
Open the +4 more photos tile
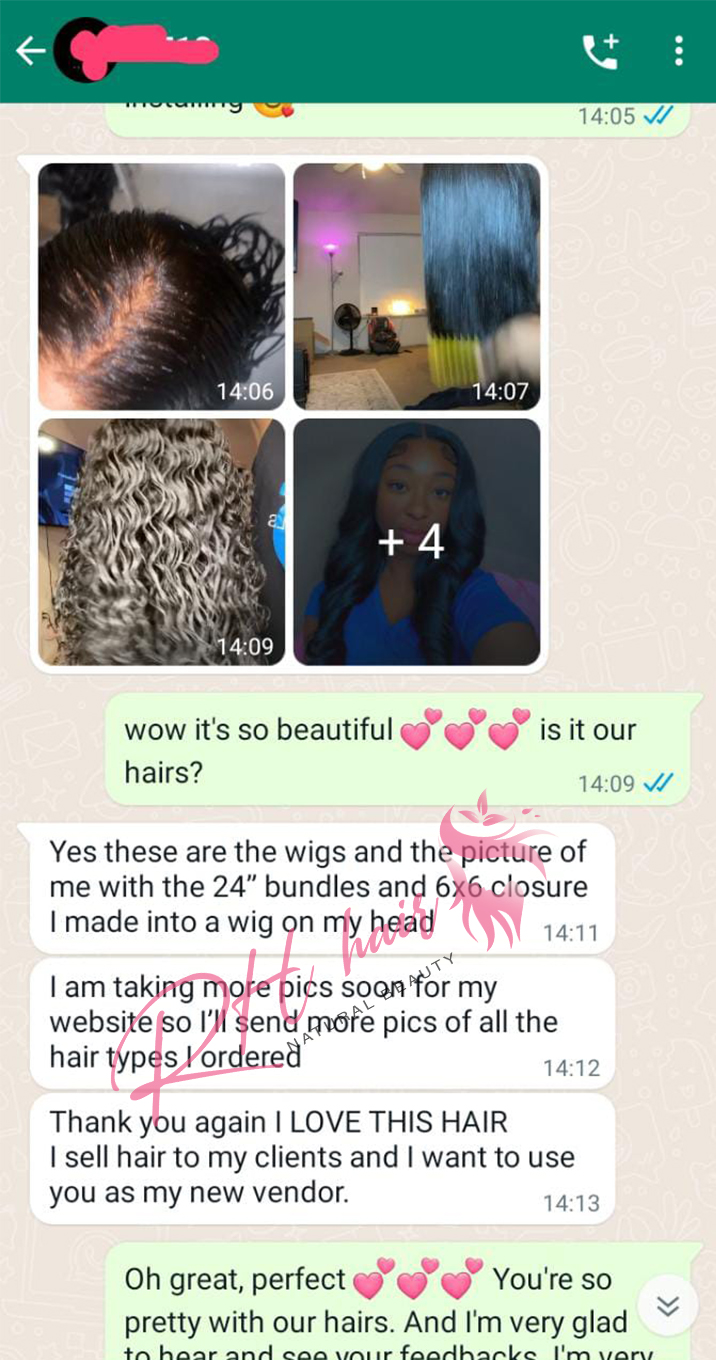(416, 541)
